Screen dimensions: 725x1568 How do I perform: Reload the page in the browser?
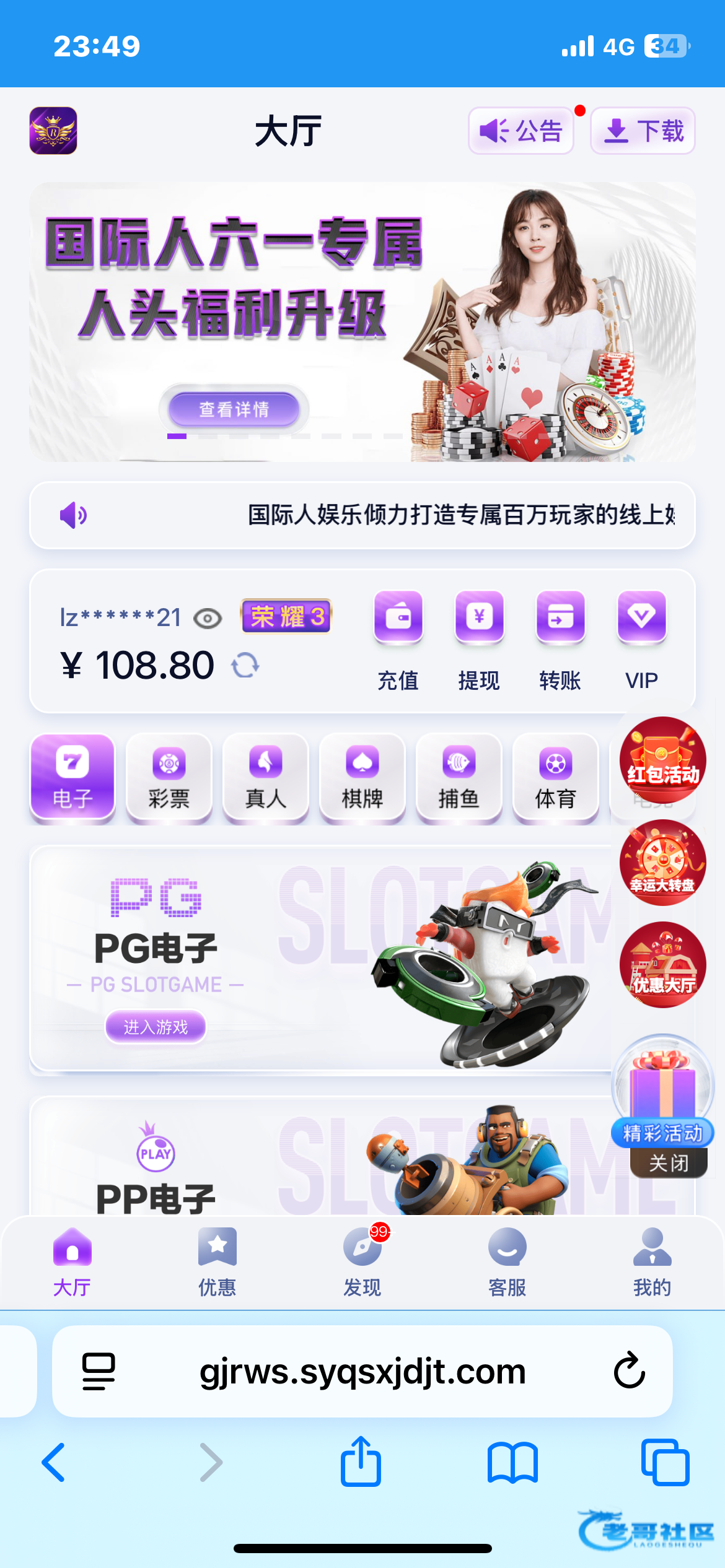(x=629, y=1371)
